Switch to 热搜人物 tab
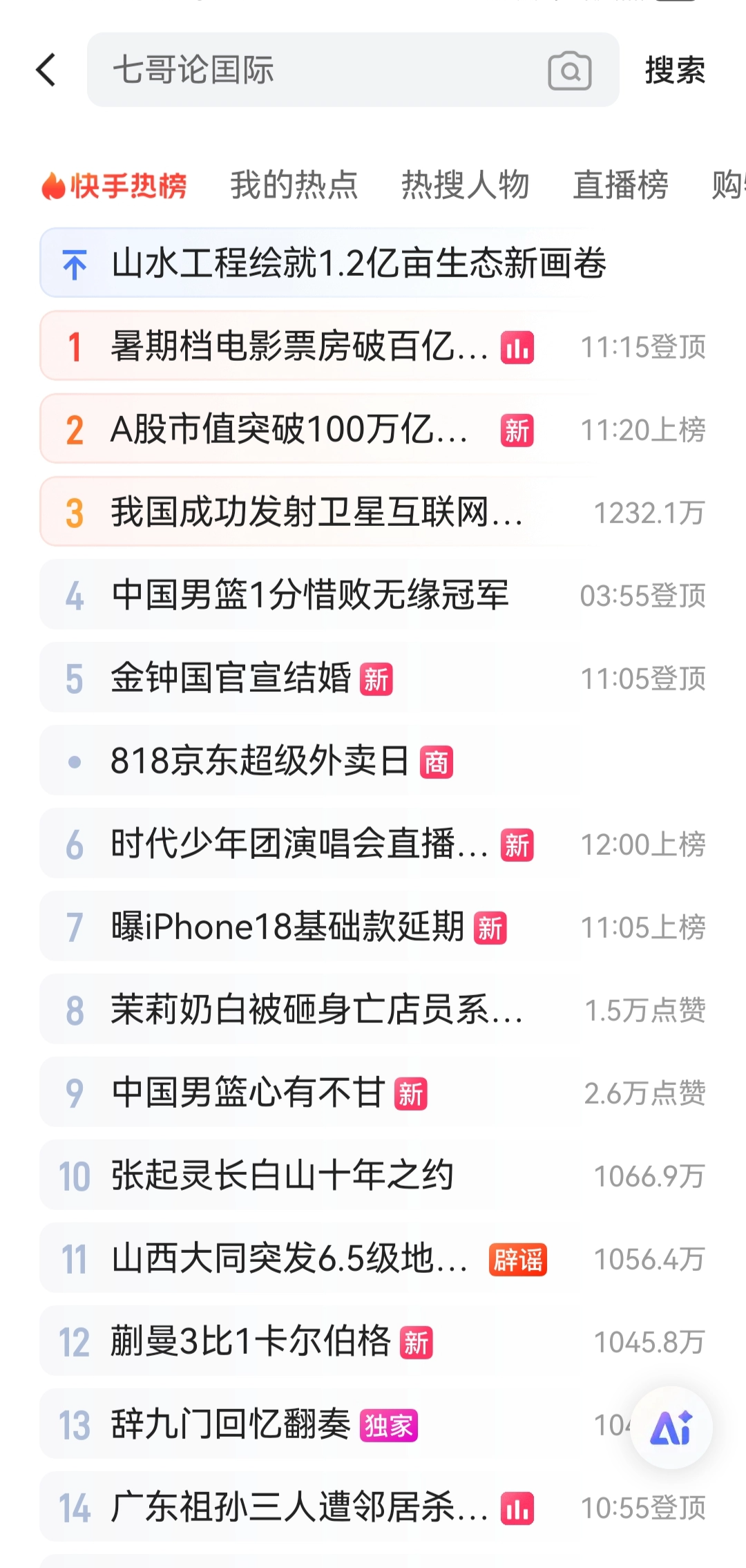 [x=466, y=185]
